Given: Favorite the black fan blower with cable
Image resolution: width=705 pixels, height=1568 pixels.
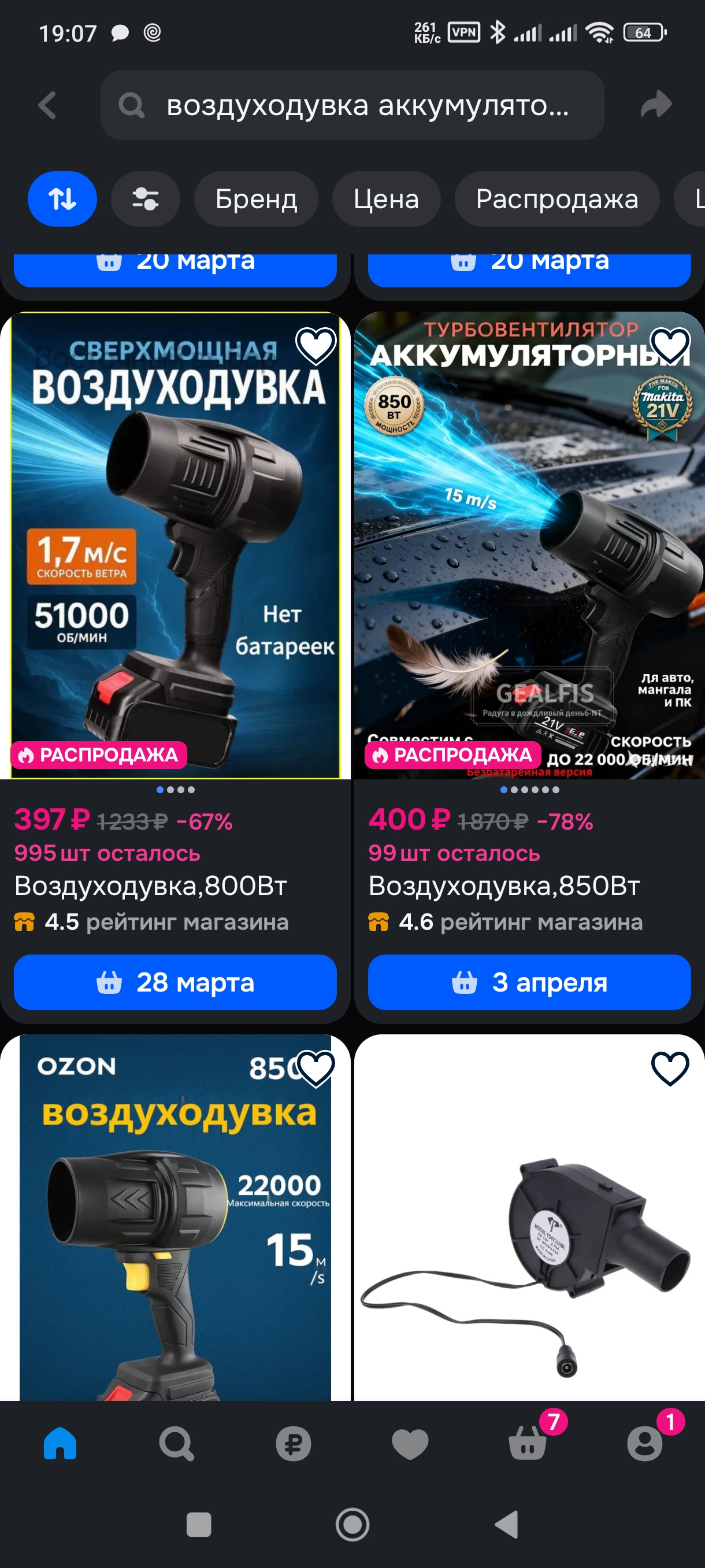Looking at the screenshot, I should 670,1068.
